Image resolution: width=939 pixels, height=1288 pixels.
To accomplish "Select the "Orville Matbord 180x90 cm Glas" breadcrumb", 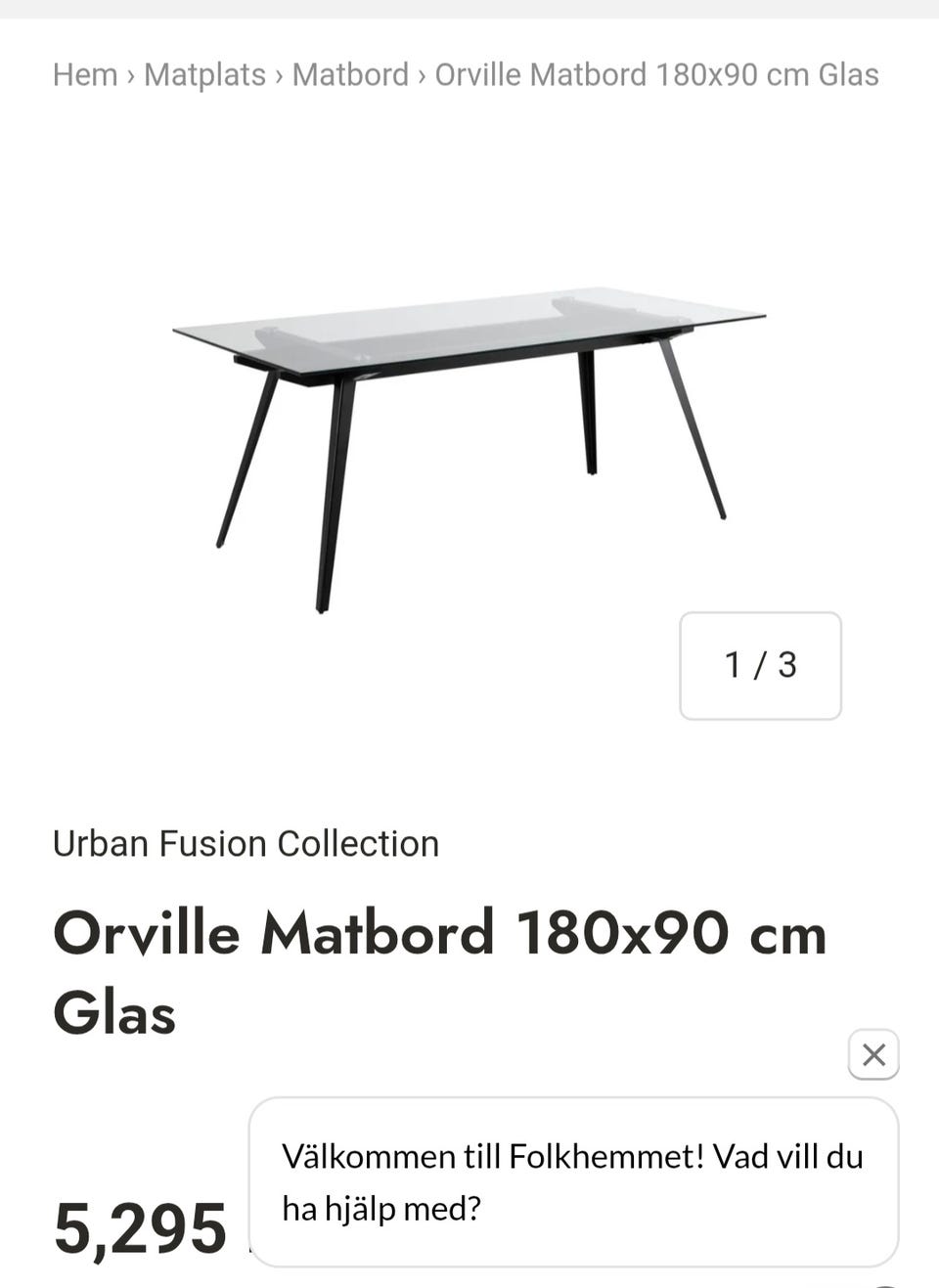I will [656, 74].
